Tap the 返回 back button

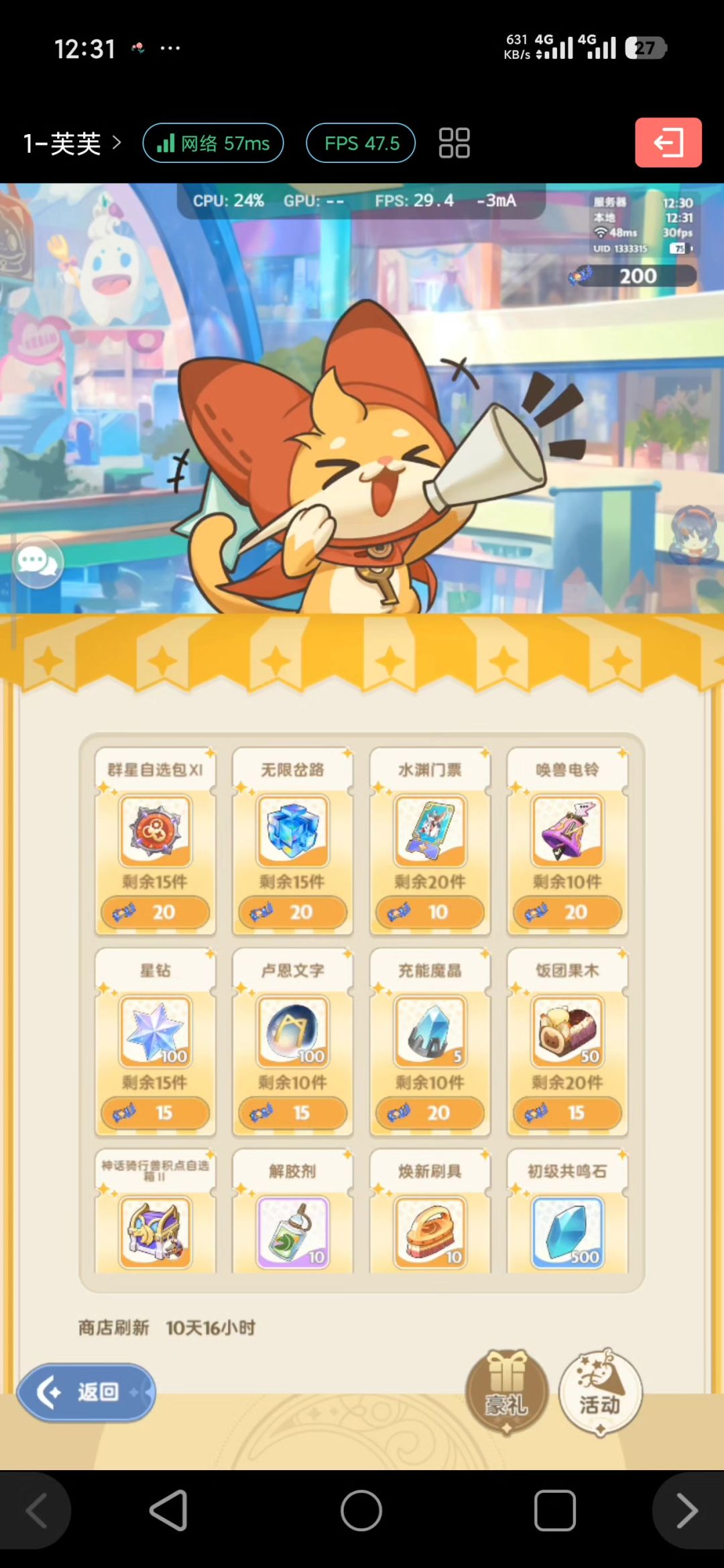86,1392
